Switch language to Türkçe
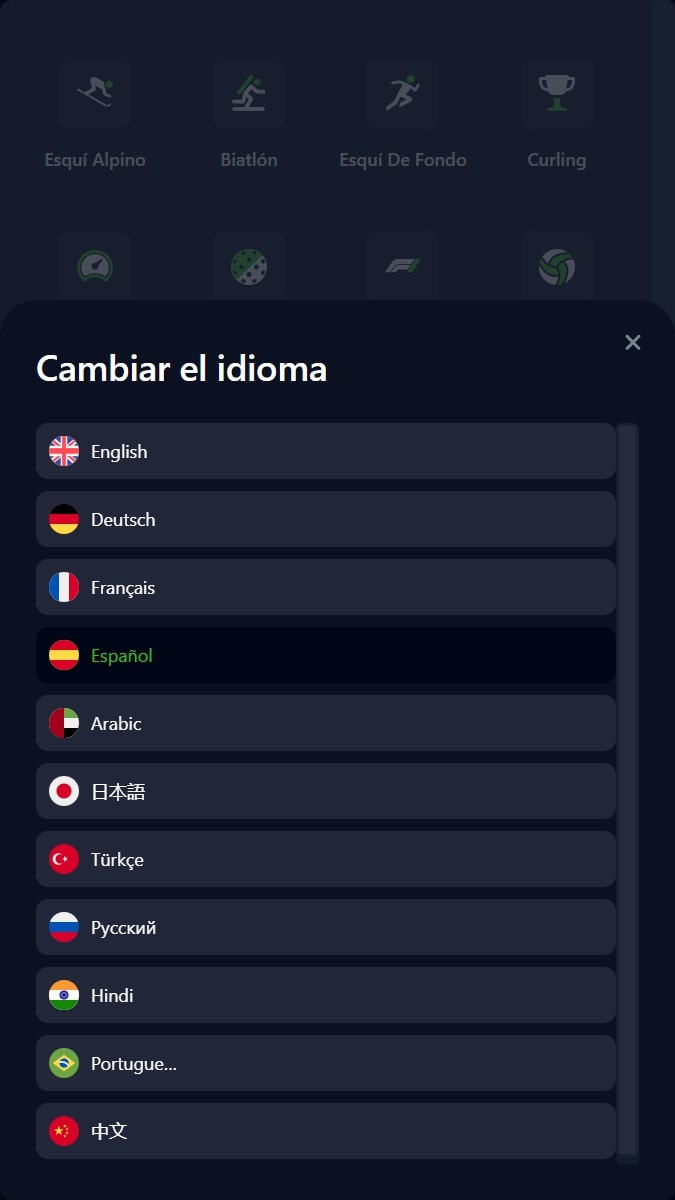This screenshot has height=1200, width=675. tap(326, 859)
